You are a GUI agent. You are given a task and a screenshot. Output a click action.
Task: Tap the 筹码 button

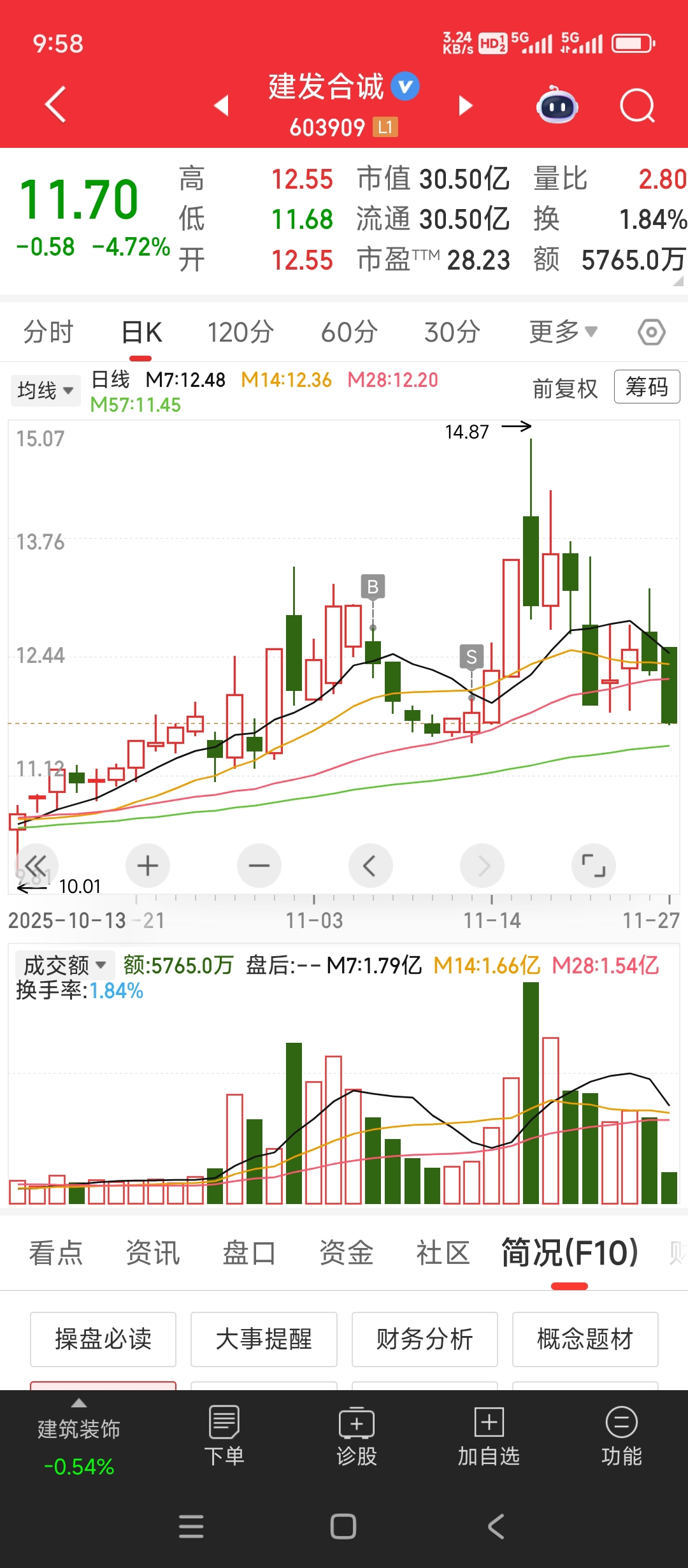click(x=647, y=387)
